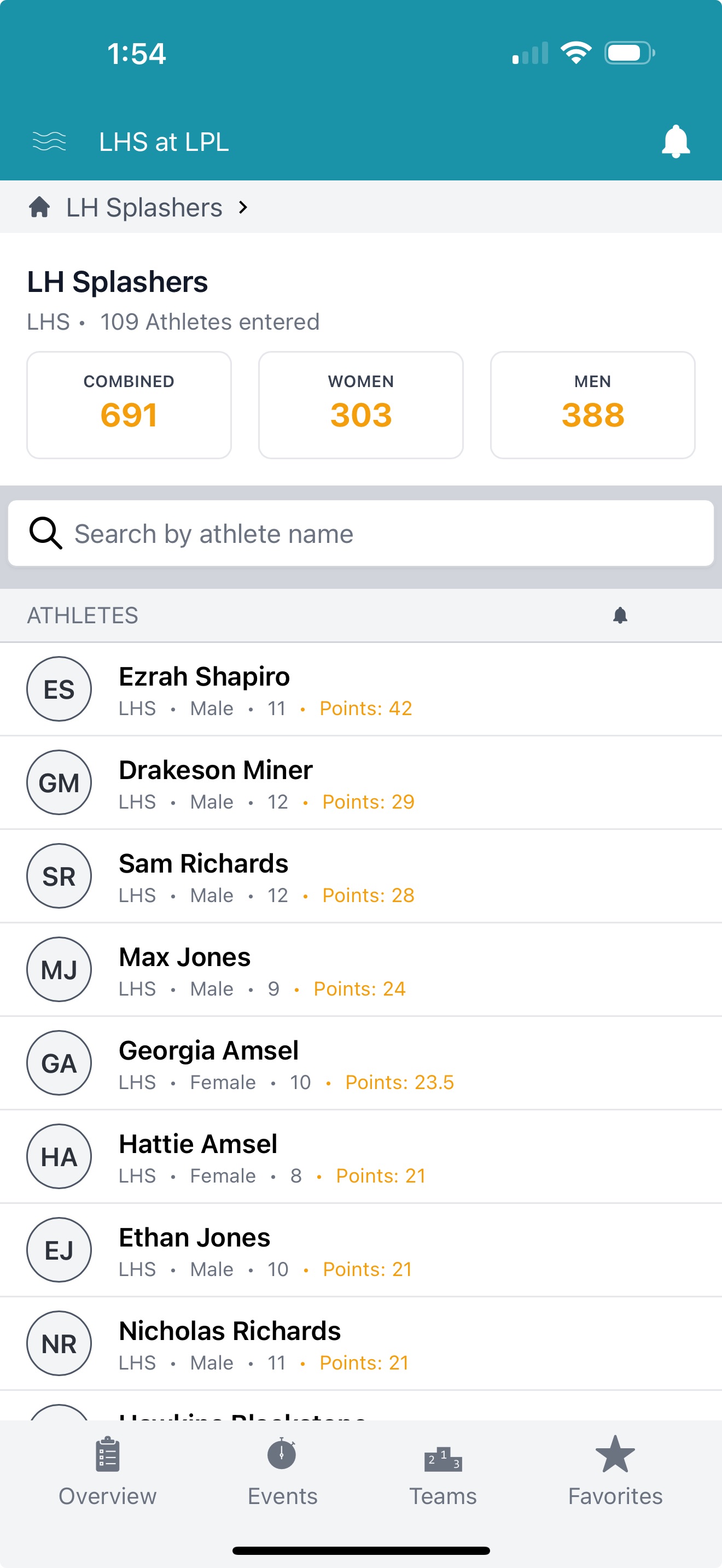722x1568 pixels.
Task: Switch to the Events tab
Action: coord(282,1479)
